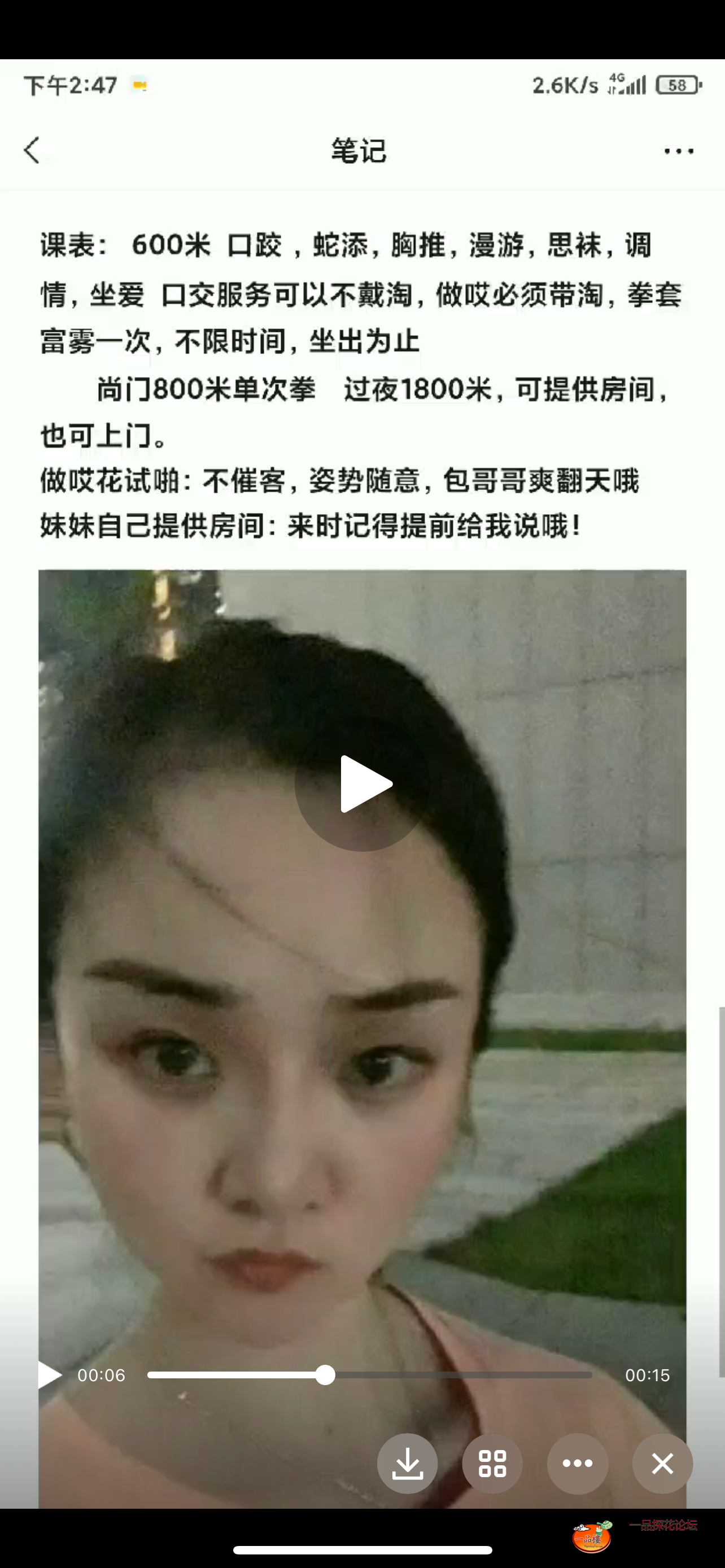Image resolution: width=725 pixels, height=1568 pixels.
Task: Play the video with the center button
Action: tap(362, 784)
